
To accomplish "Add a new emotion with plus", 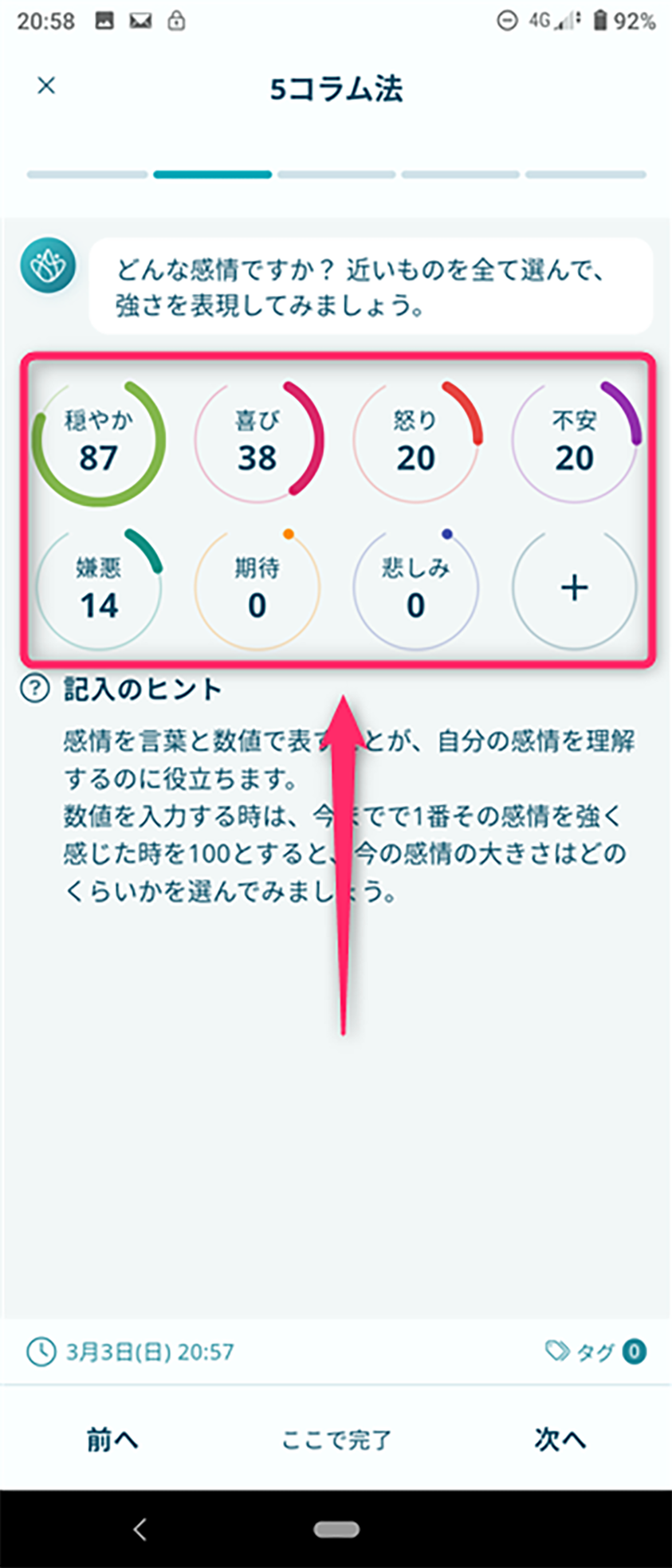I will click(574, 588).
